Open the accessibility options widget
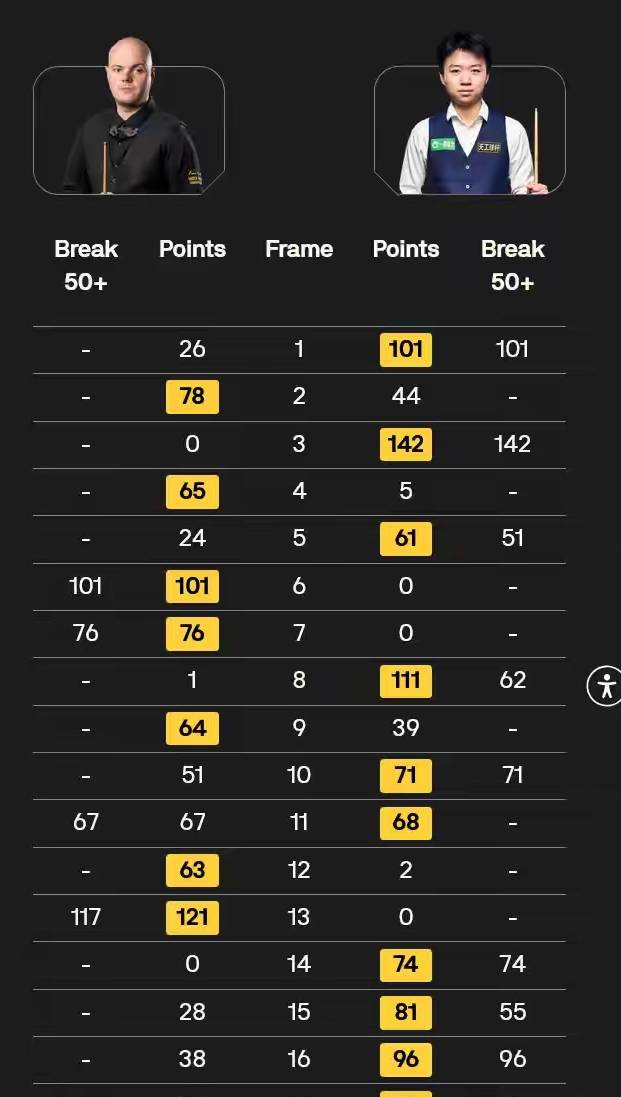621x1097 pixels. pos(604,686)
